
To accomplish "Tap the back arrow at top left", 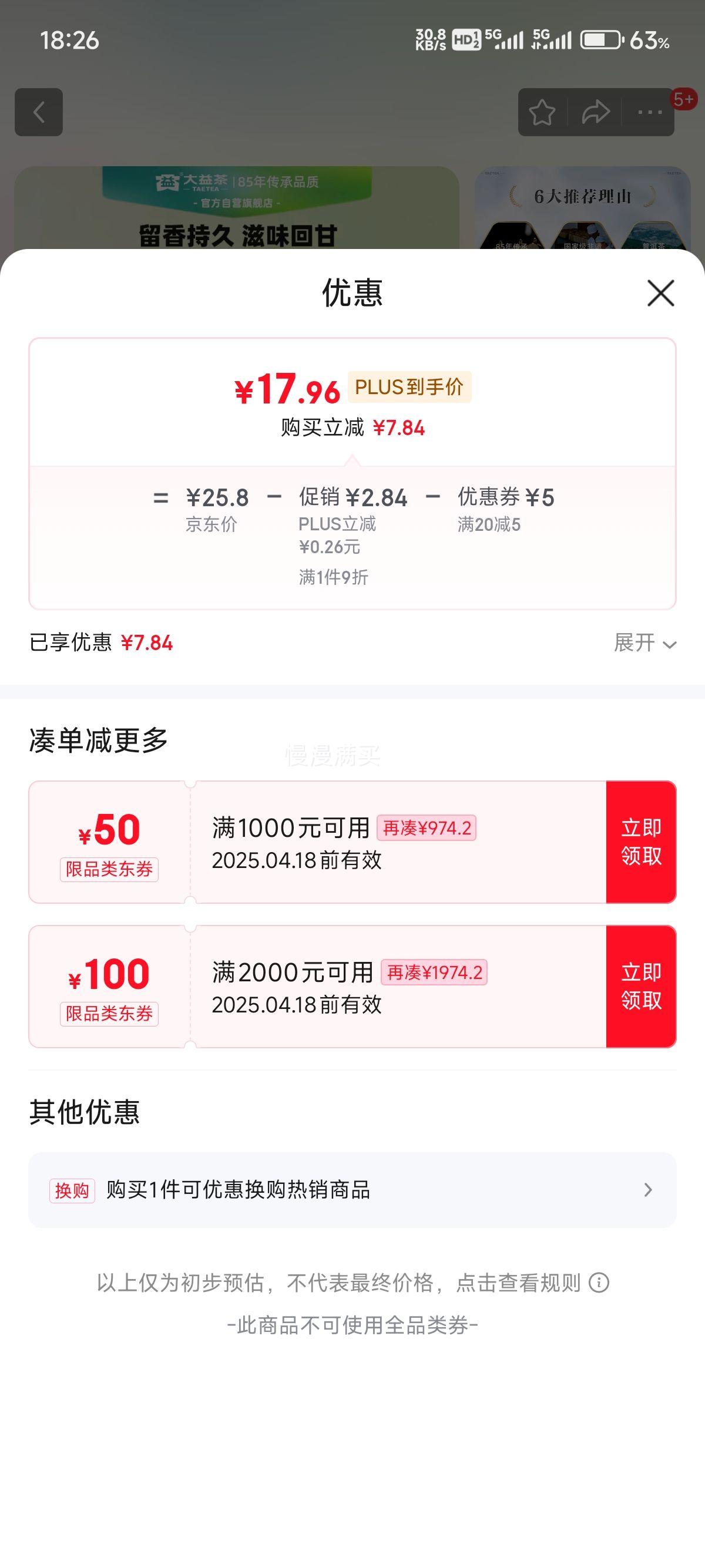I will (x=38, y=113).
